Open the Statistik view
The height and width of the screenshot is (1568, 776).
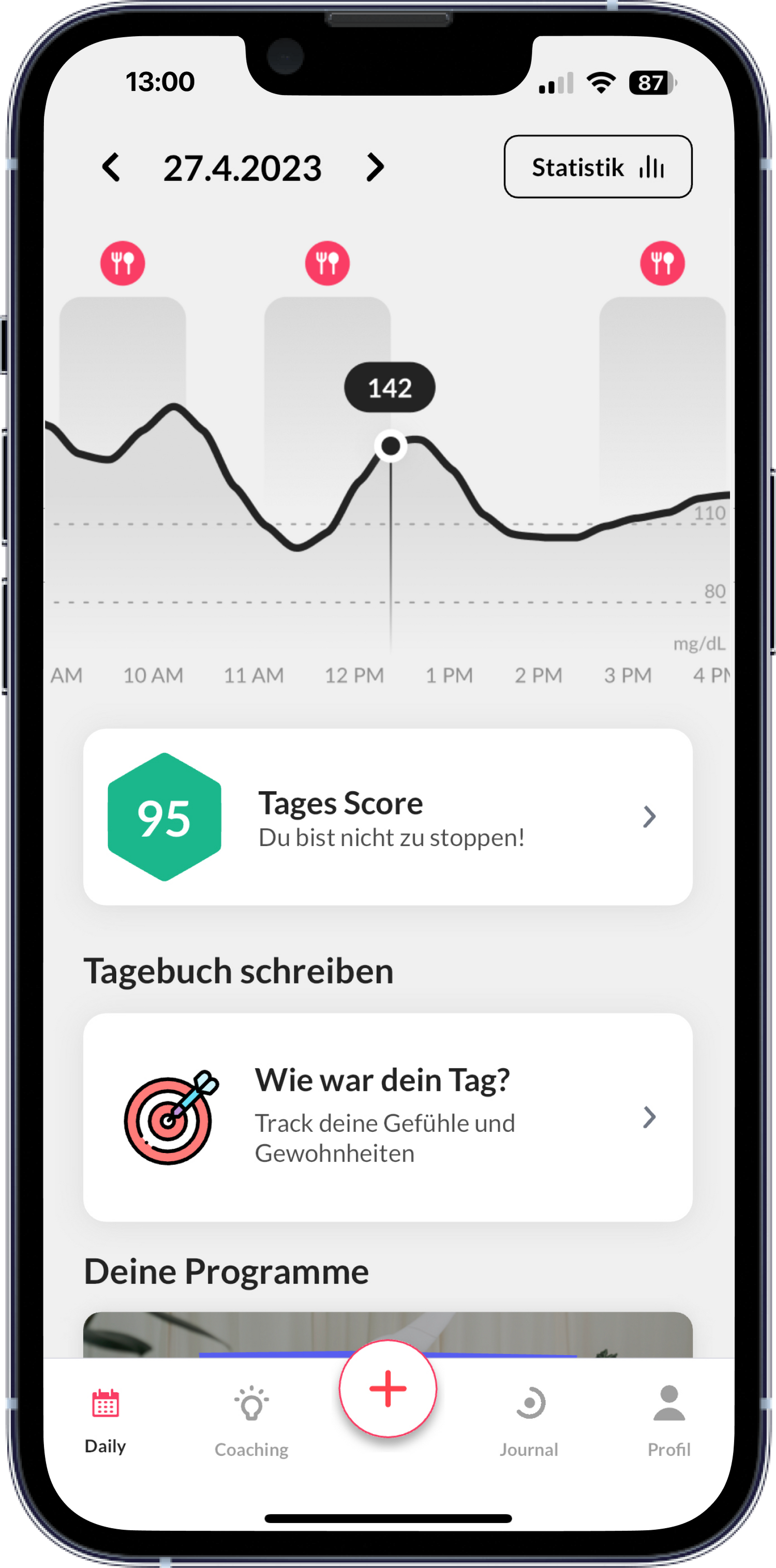(598, 167)
